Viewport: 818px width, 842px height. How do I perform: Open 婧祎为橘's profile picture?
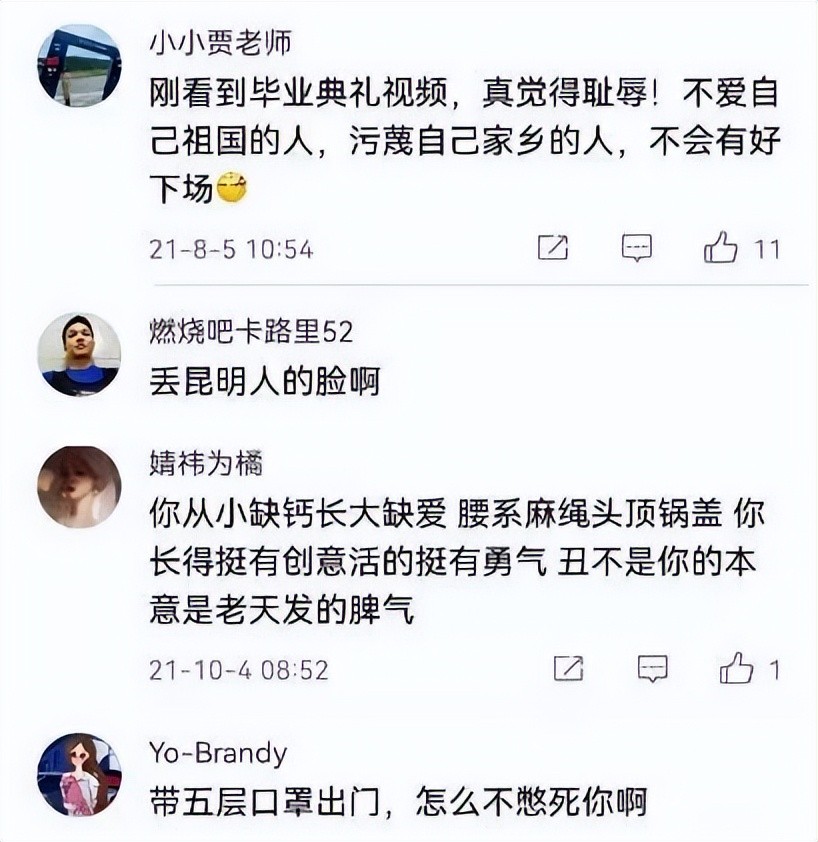(79, 487)
